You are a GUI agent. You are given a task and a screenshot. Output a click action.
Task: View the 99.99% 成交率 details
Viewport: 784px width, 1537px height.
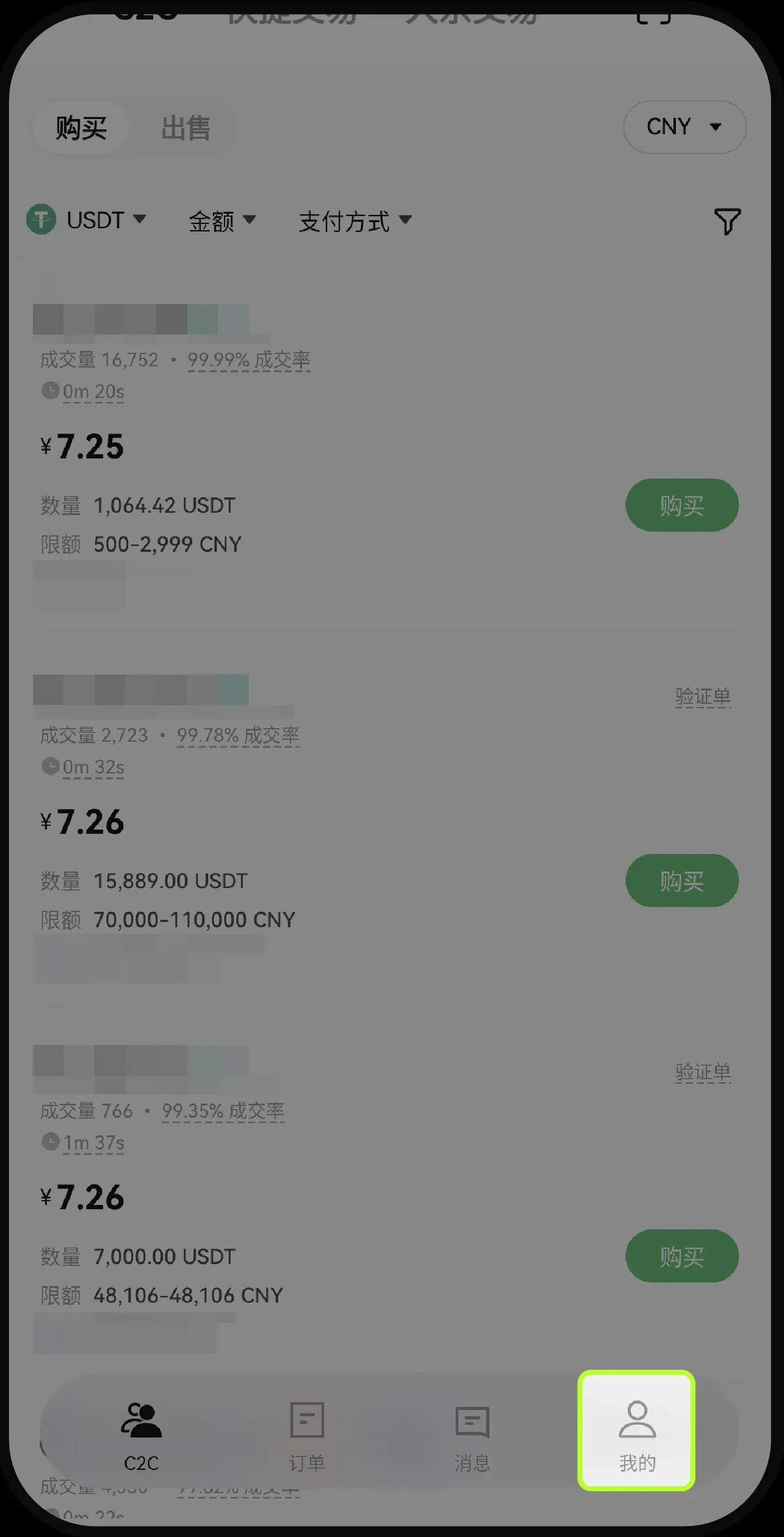[x=249, y=360]
